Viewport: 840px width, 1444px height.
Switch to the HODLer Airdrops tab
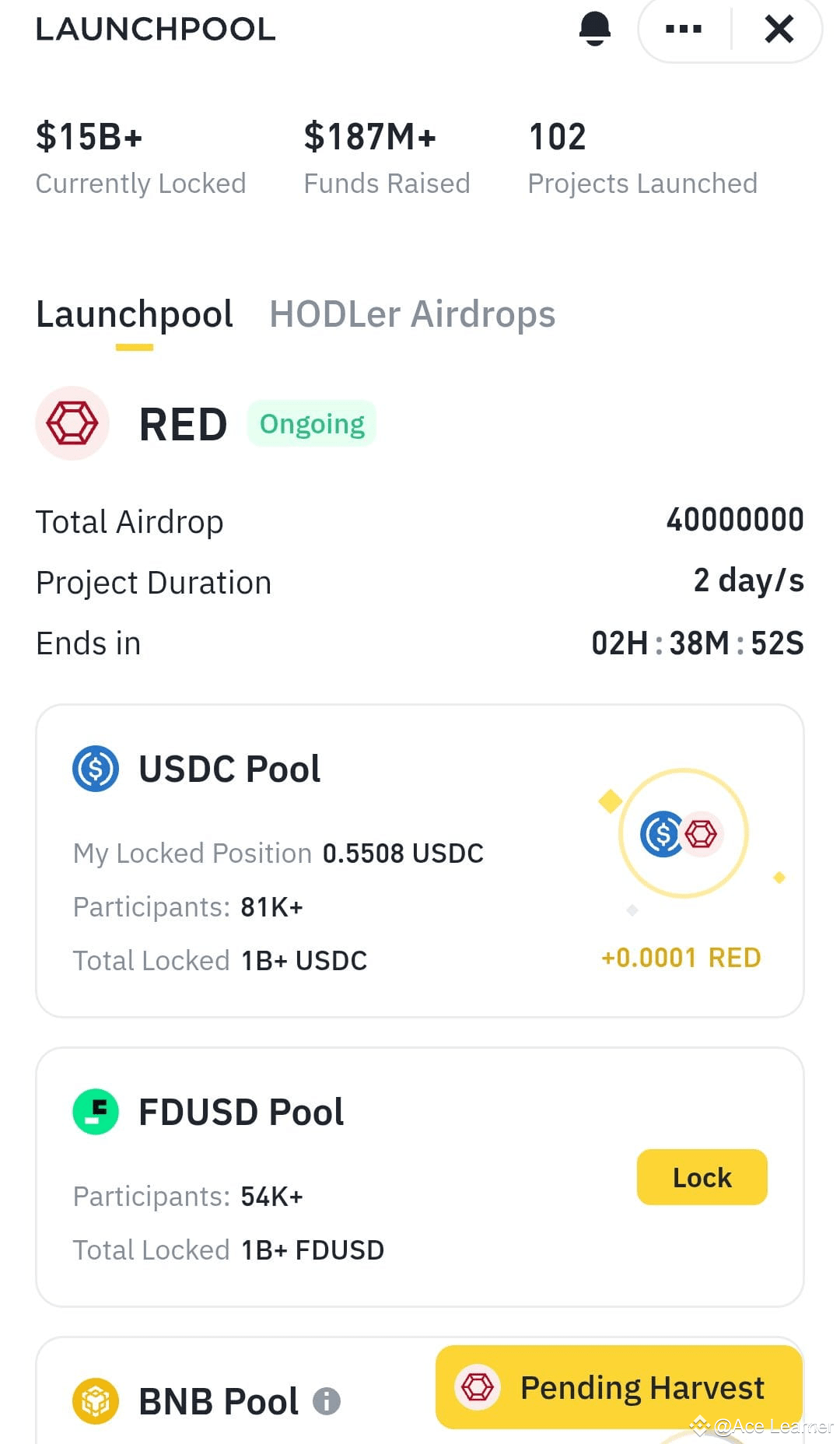point(411,314)
